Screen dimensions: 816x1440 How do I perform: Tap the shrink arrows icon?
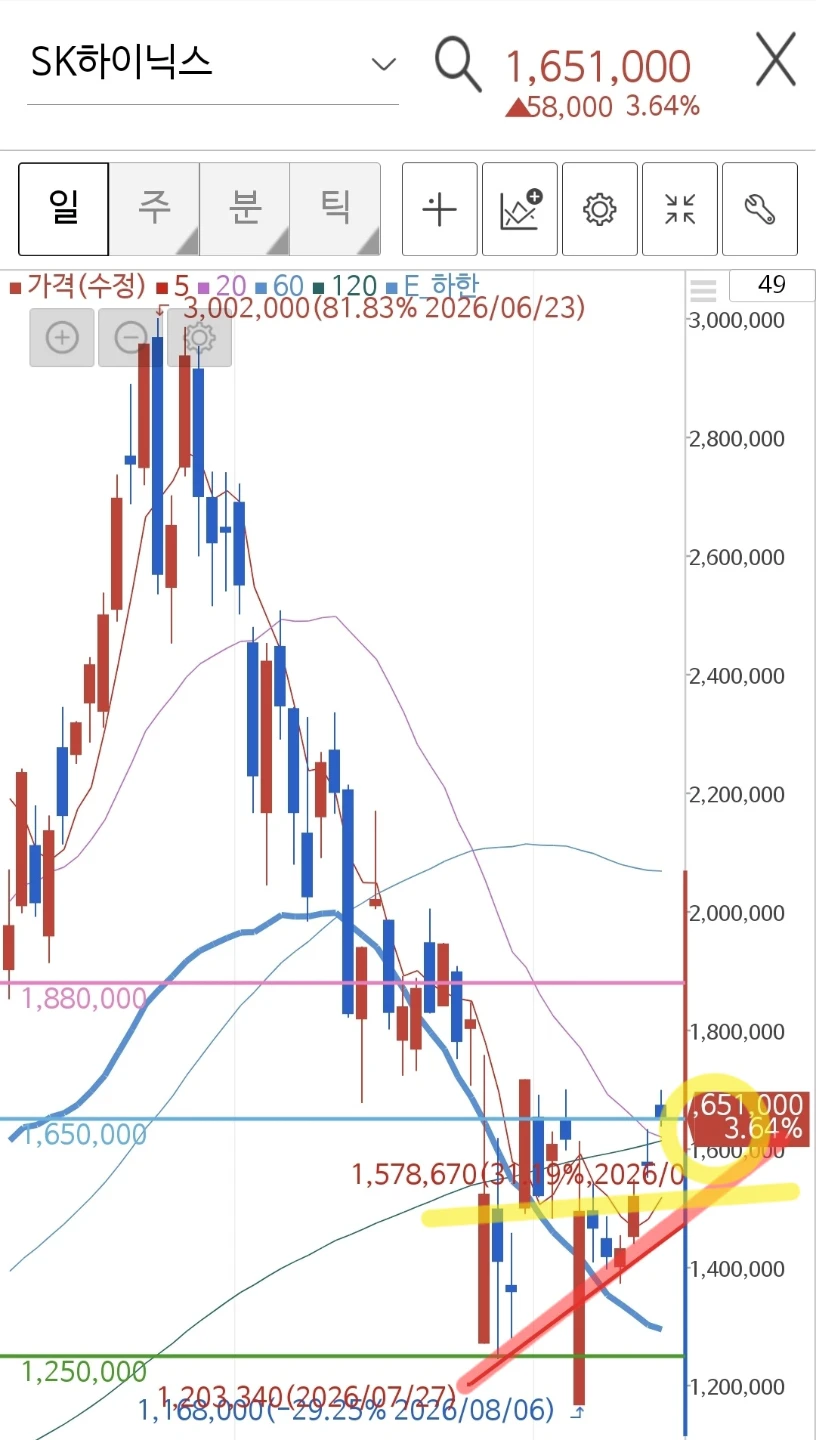pyautogui.click(x=680, y=209)
